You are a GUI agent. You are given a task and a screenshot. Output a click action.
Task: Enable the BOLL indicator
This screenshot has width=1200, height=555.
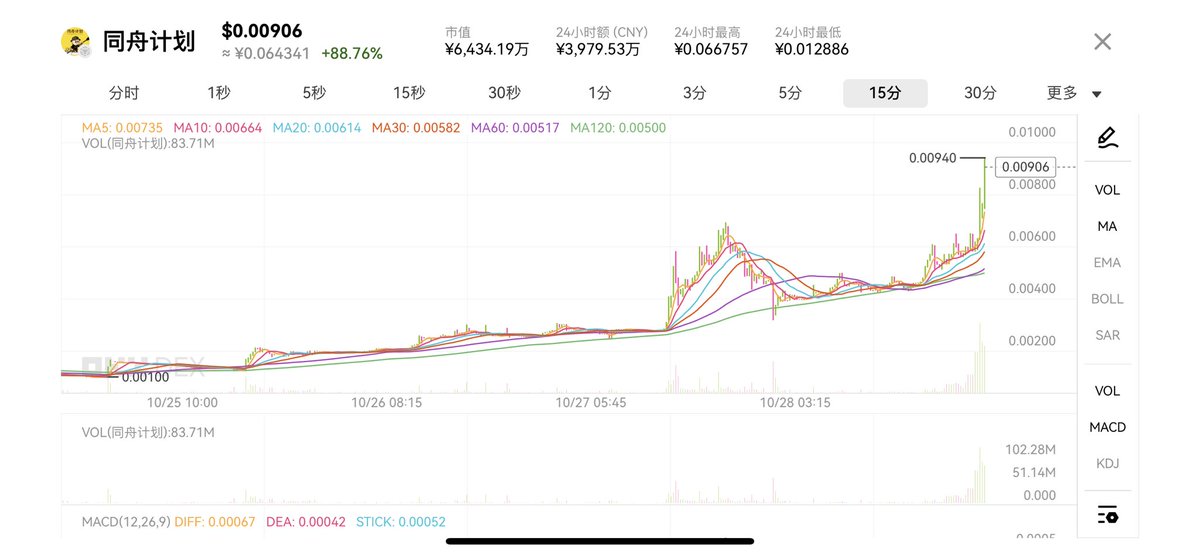(1107, 298)
